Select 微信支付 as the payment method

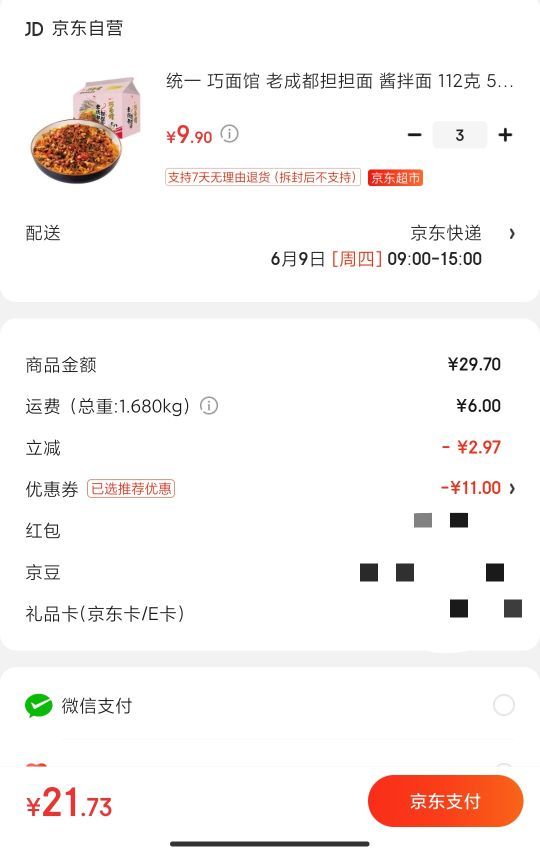coord(270,705)
